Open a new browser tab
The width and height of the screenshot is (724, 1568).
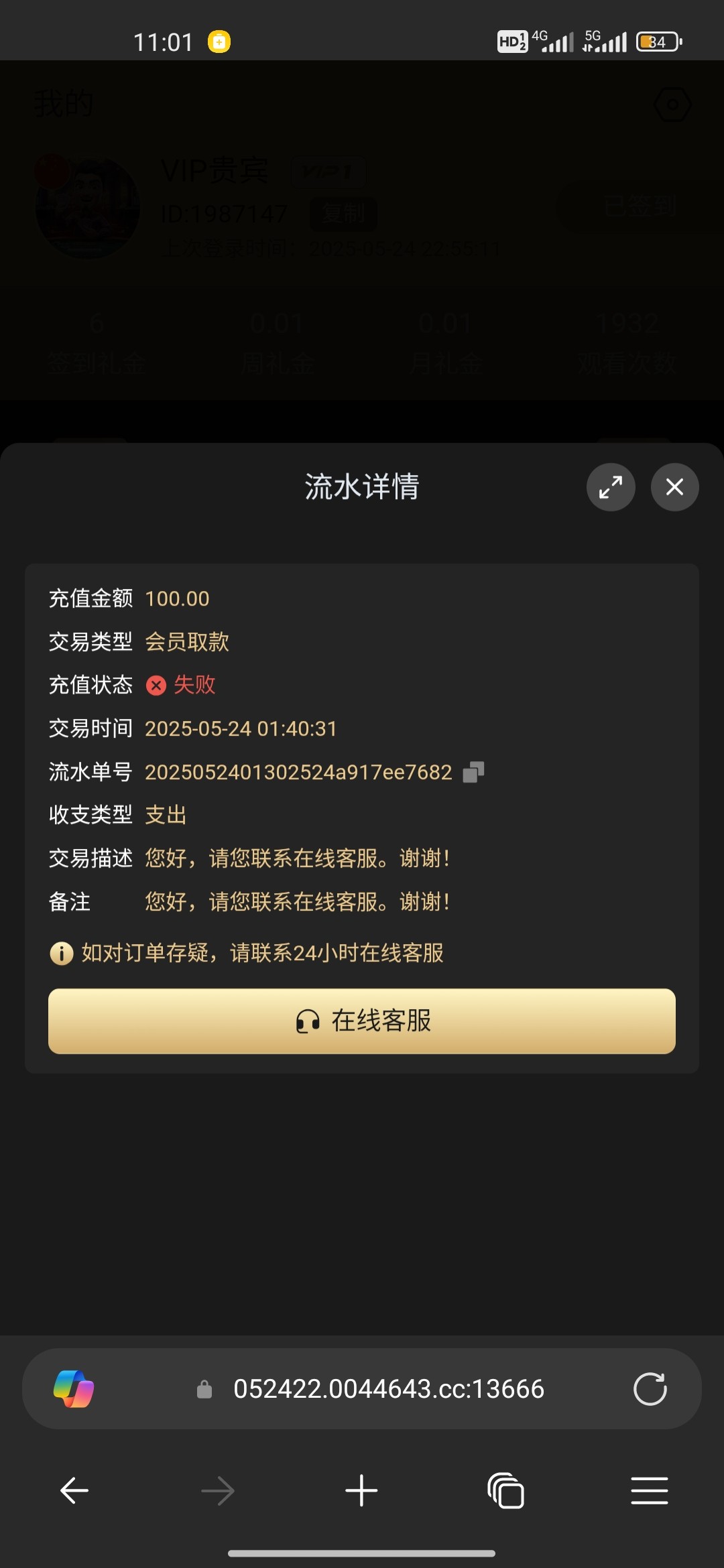point(361,1491)
